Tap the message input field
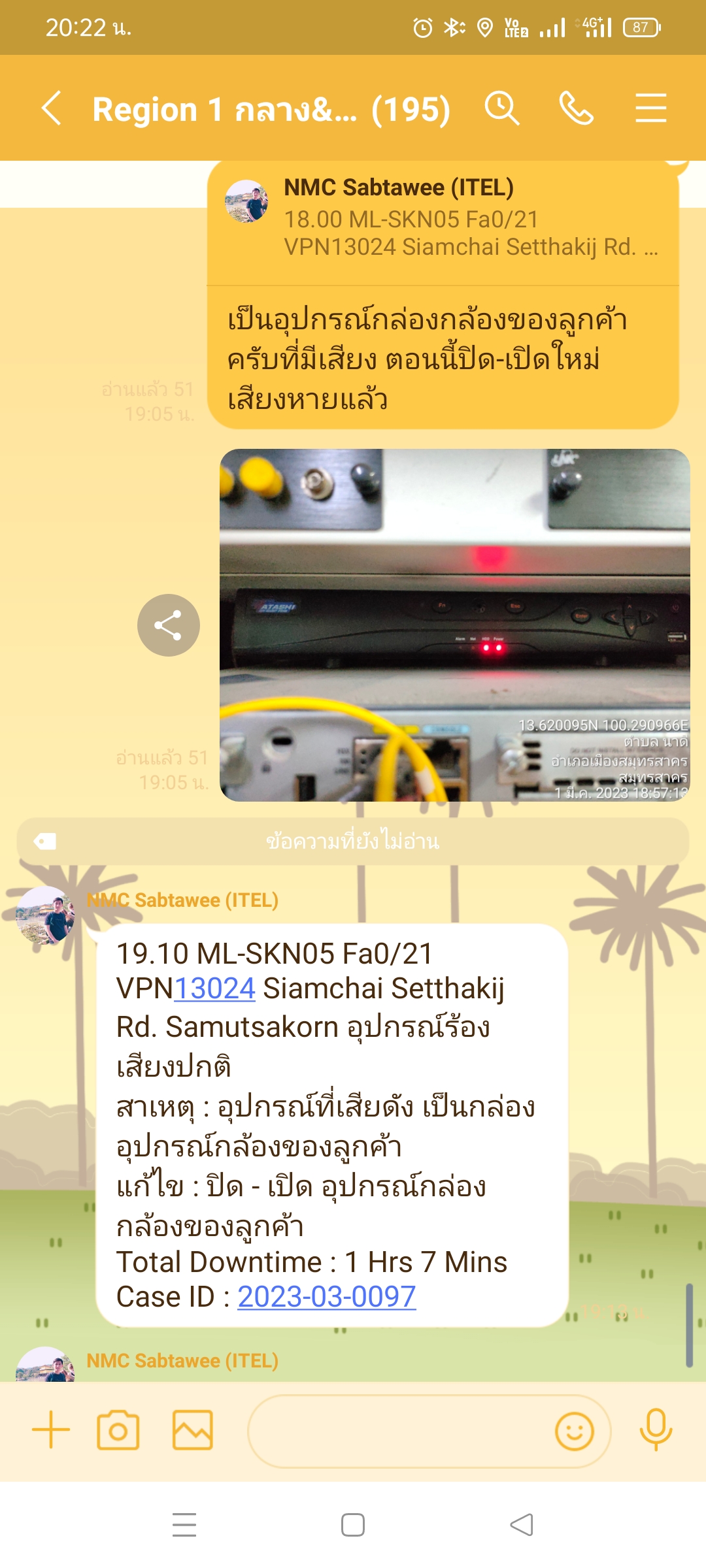Viewport: 706px width, 1568px height. coord(399,1431)
